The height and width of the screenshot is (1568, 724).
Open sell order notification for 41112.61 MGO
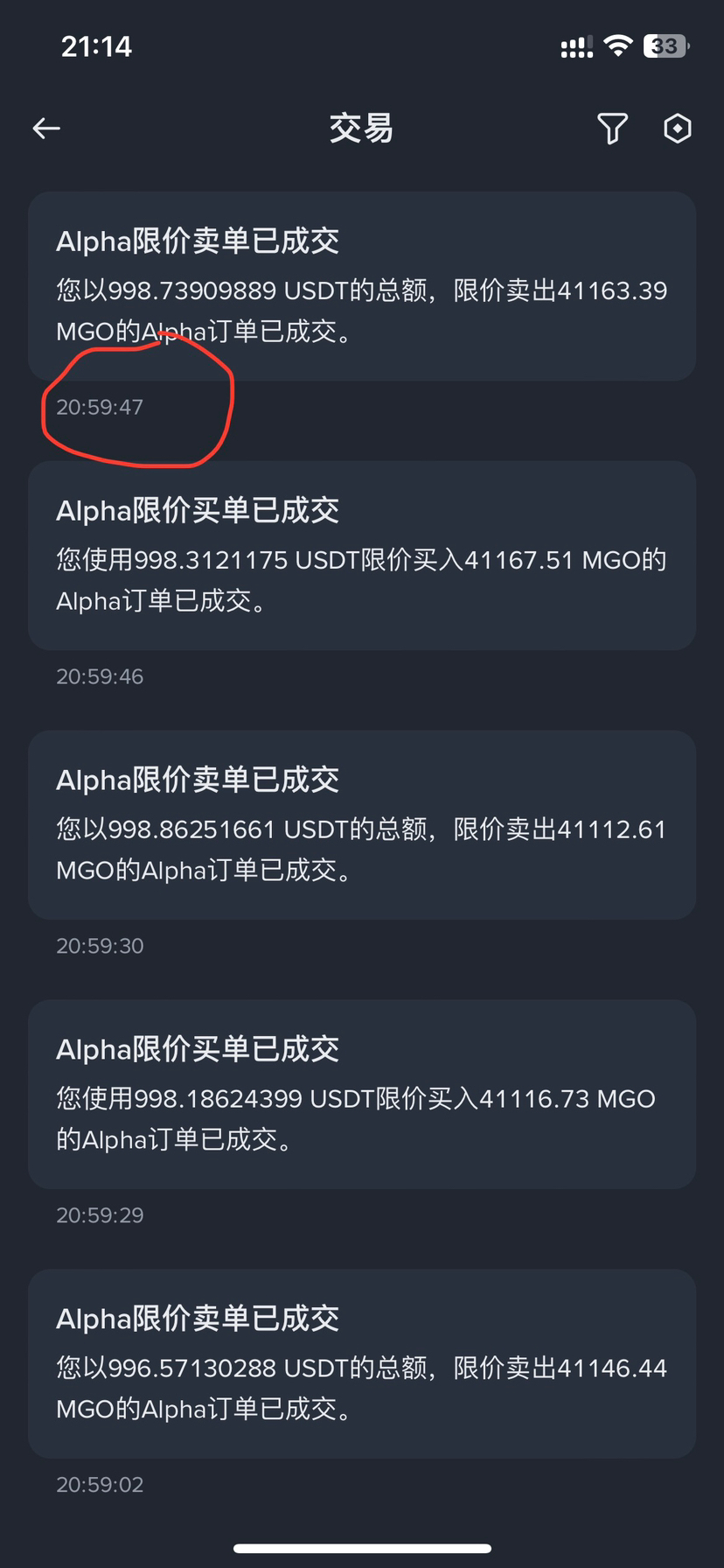(362, 824)
